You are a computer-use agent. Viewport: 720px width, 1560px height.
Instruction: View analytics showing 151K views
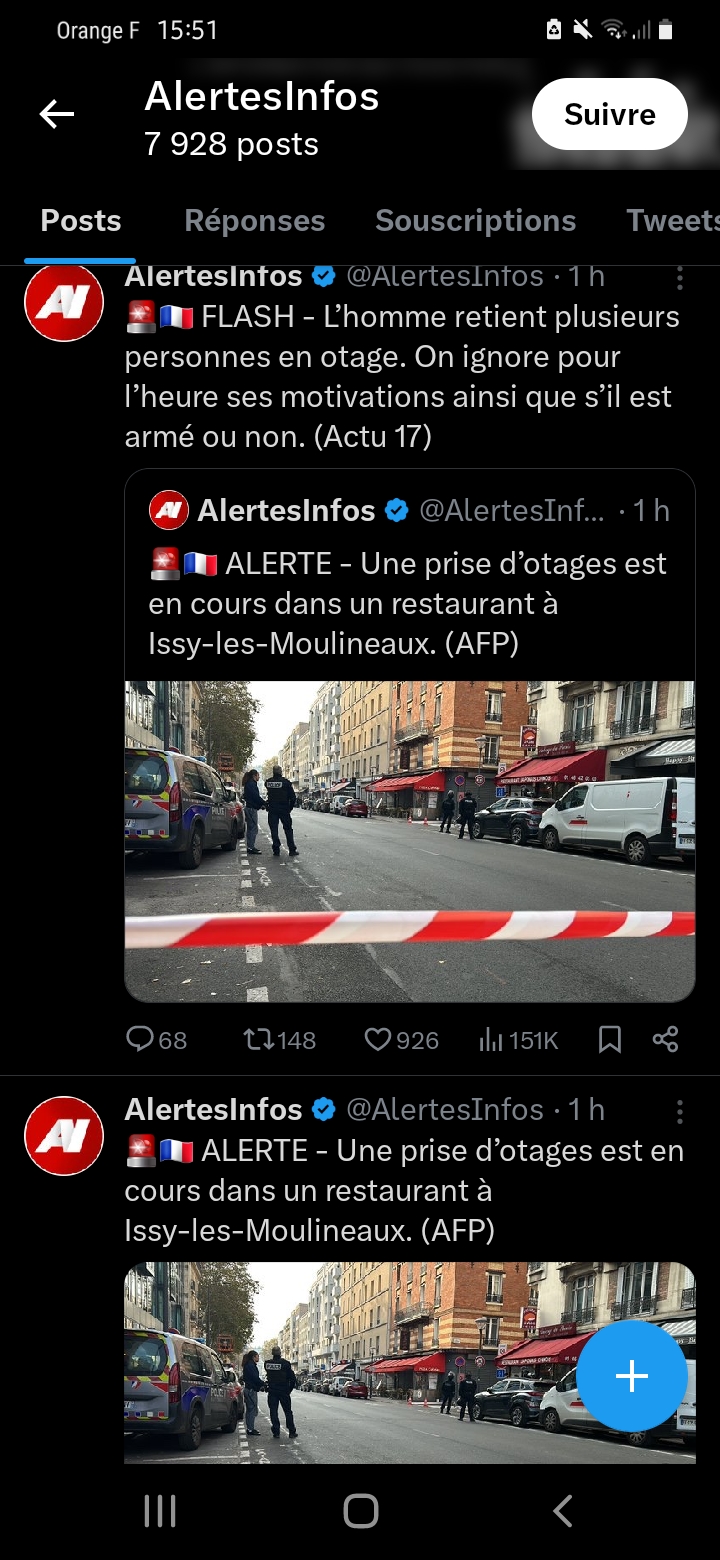518,1040
